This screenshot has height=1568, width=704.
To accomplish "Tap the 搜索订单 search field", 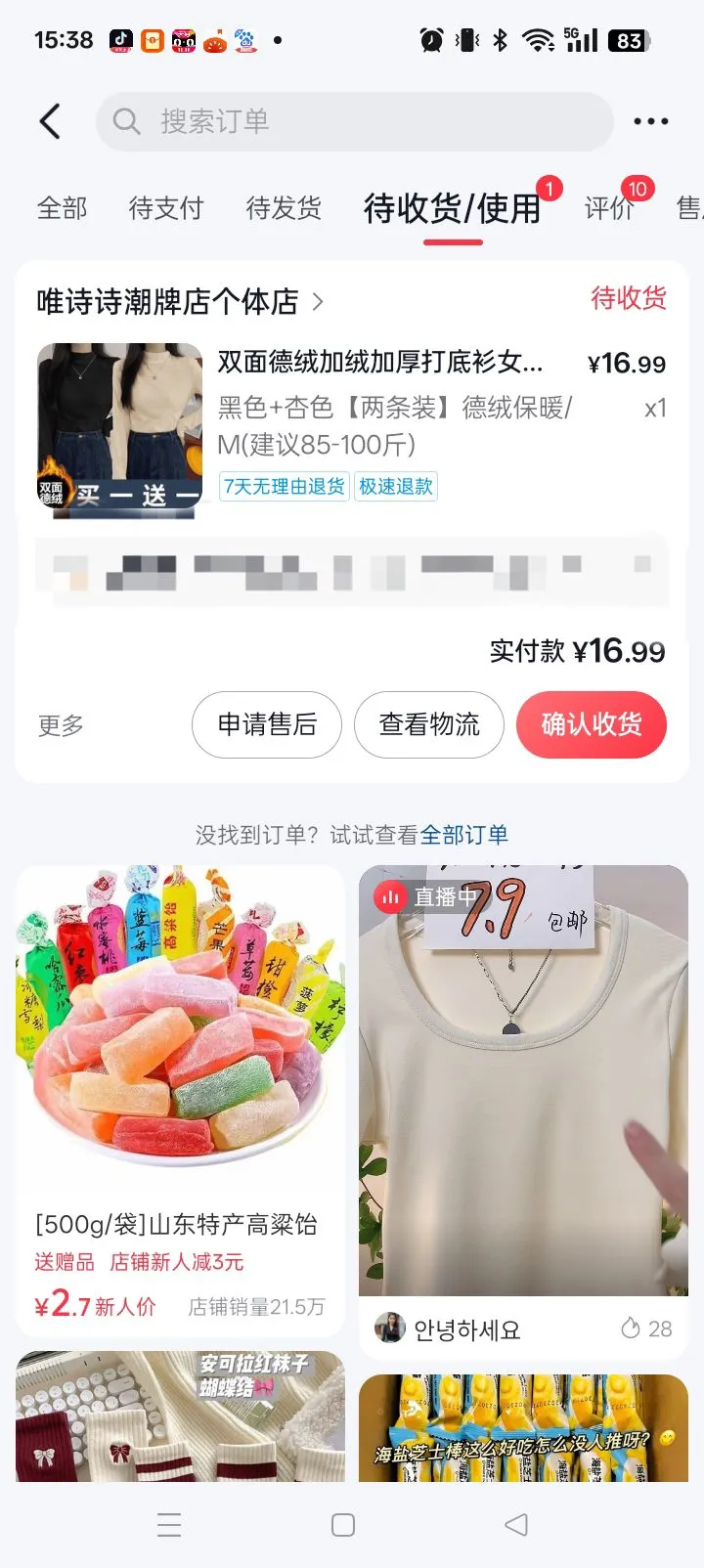I will tap(354, 121).
